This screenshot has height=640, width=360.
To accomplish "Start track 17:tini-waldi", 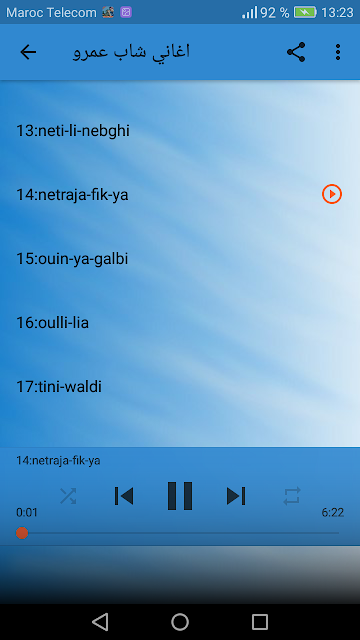I will pos(180,387).
